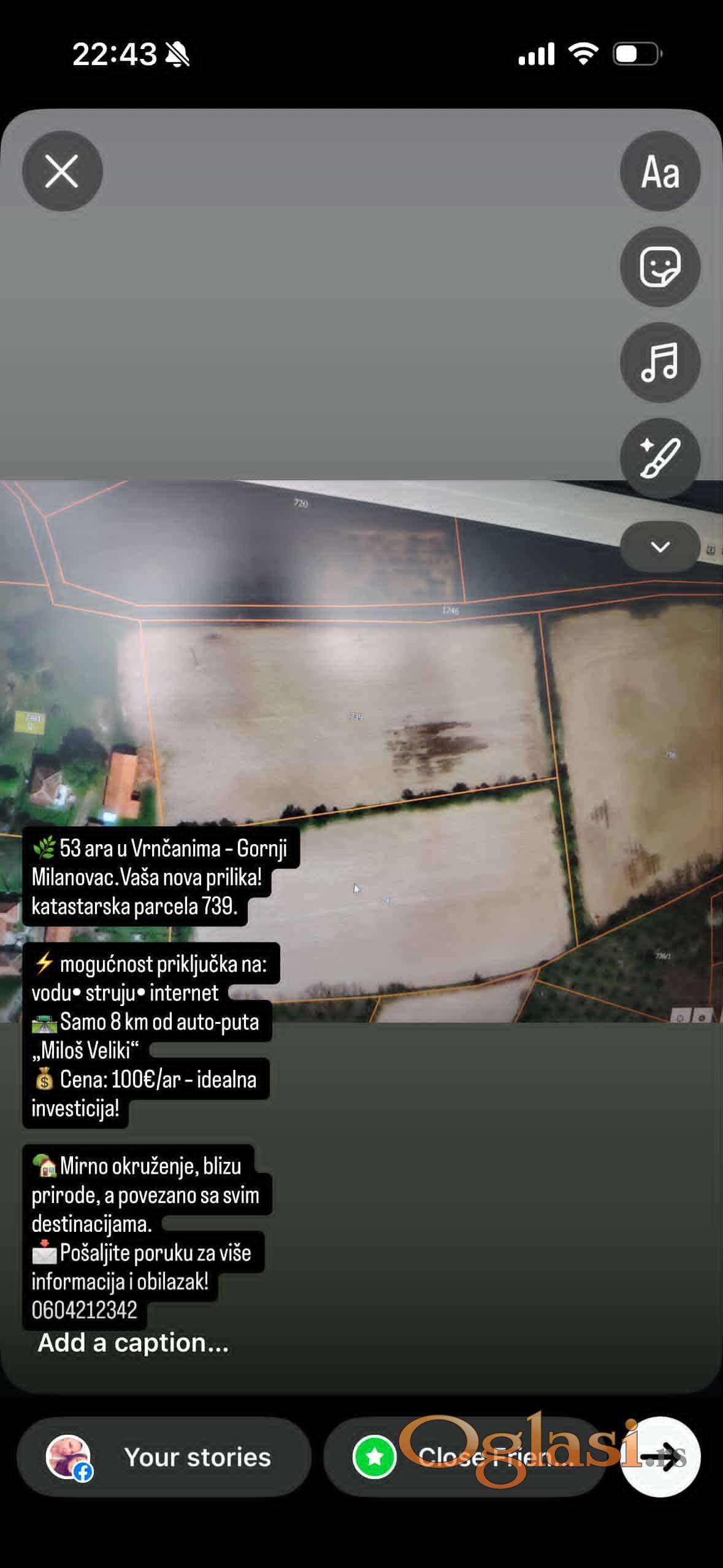Add music to the story

pos(660,363)
